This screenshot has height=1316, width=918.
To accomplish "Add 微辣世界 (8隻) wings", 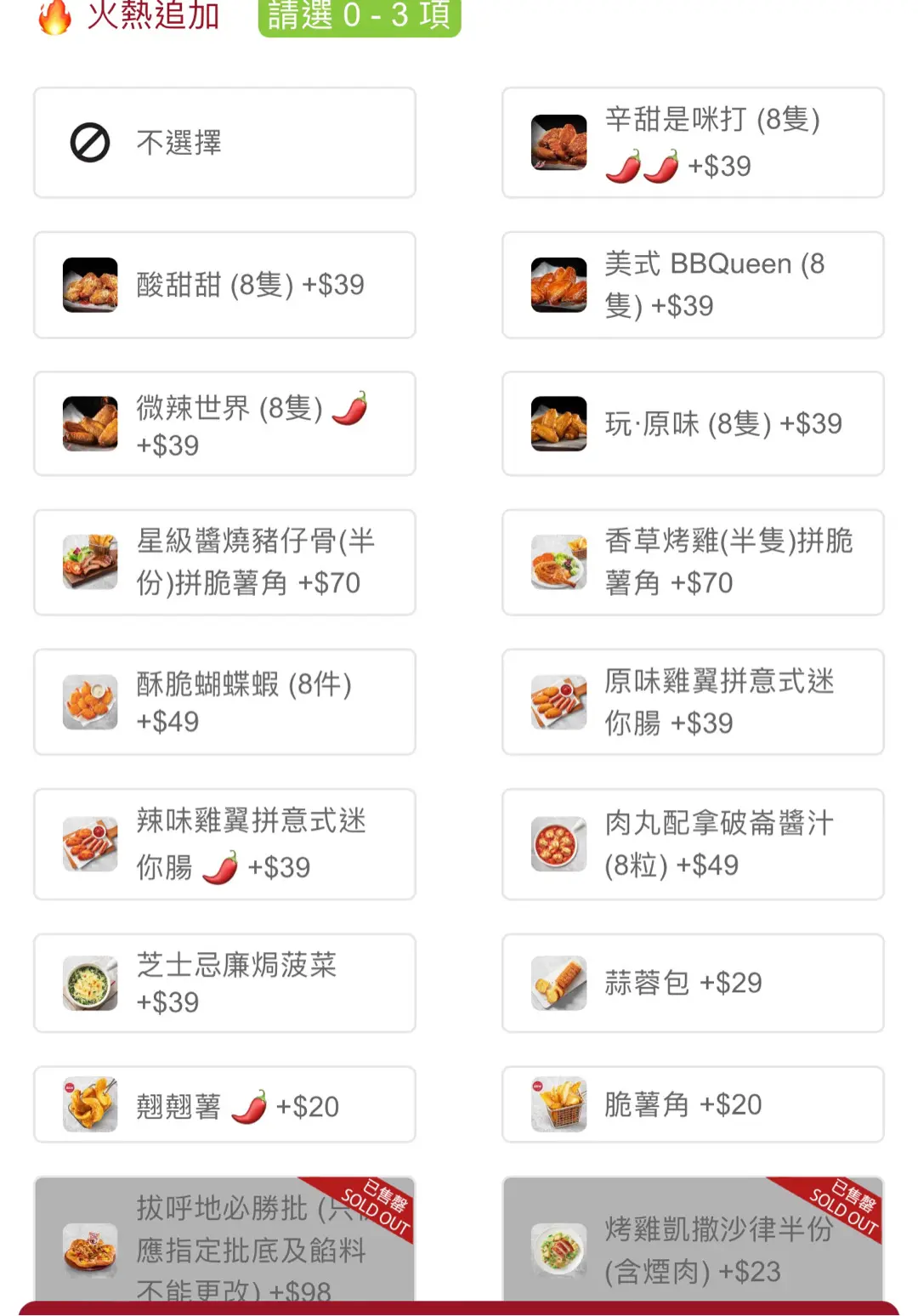I will point(224,423).
